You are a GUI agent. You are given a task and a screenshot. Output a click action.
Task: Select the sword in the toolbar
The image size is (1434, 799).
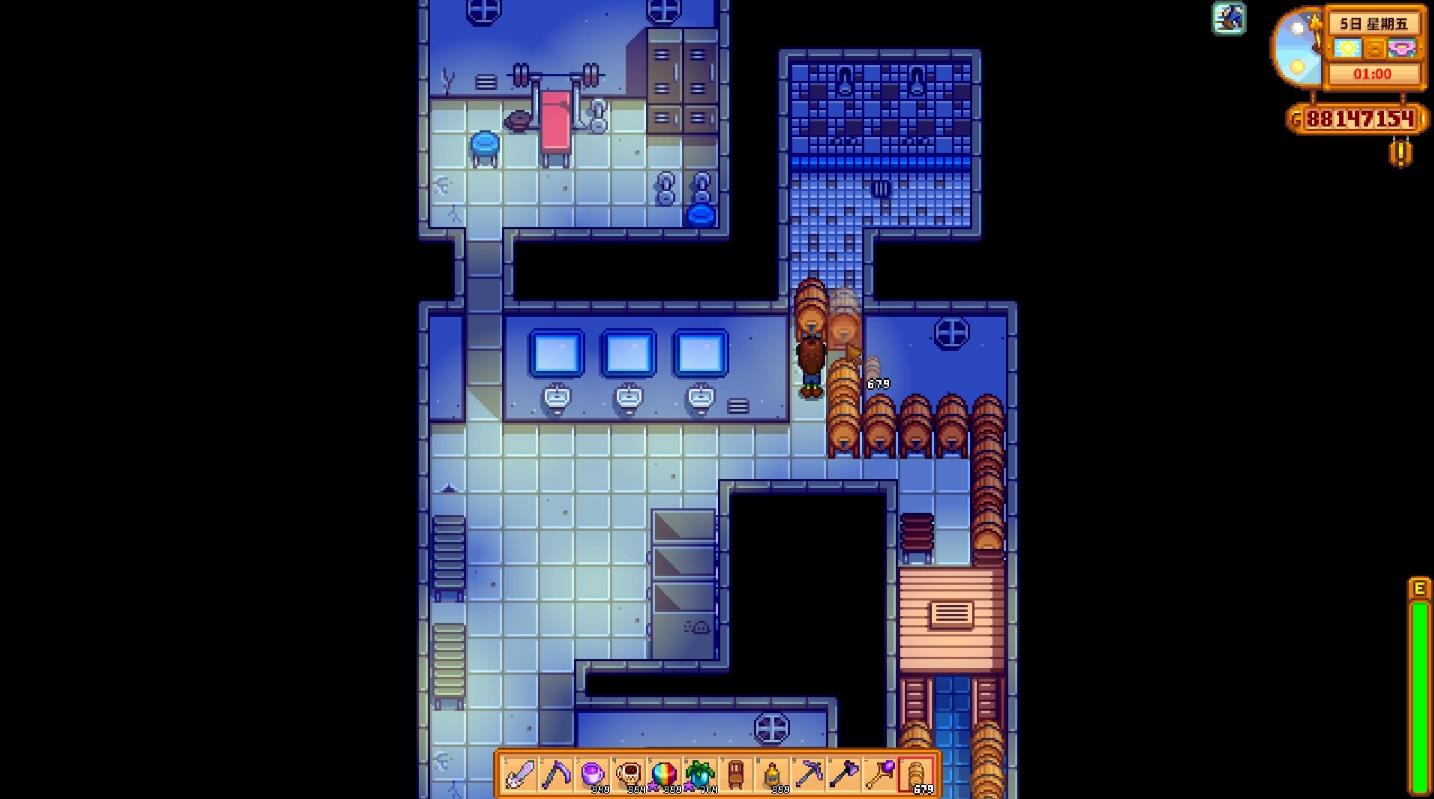520,774
